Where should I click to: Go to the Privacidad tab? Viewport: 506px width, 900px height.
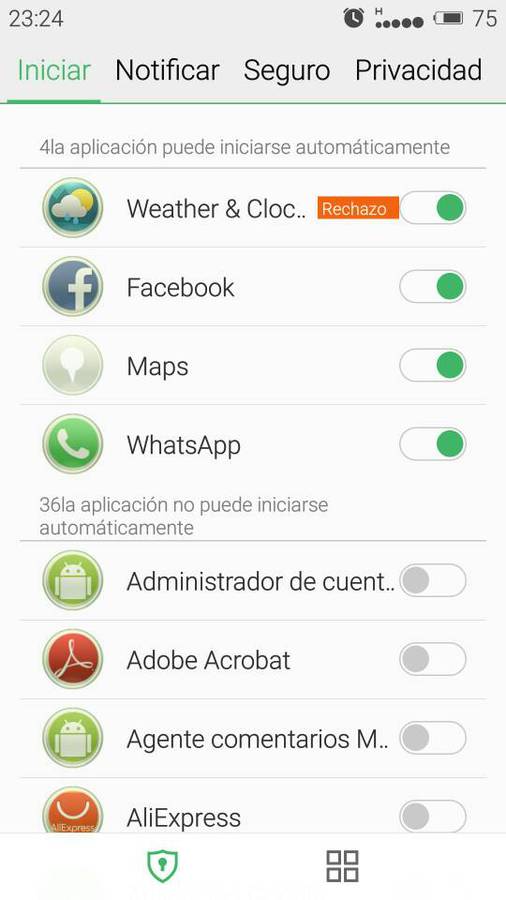click(418, 71)
